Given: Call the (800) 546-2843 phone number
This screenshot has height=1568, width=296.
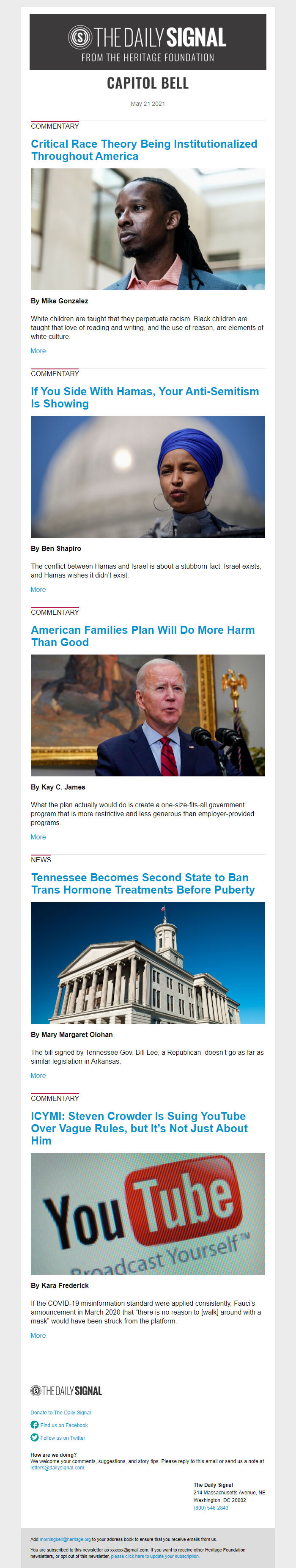Looking at the screenshot, I should click(x=211, y=1508).
